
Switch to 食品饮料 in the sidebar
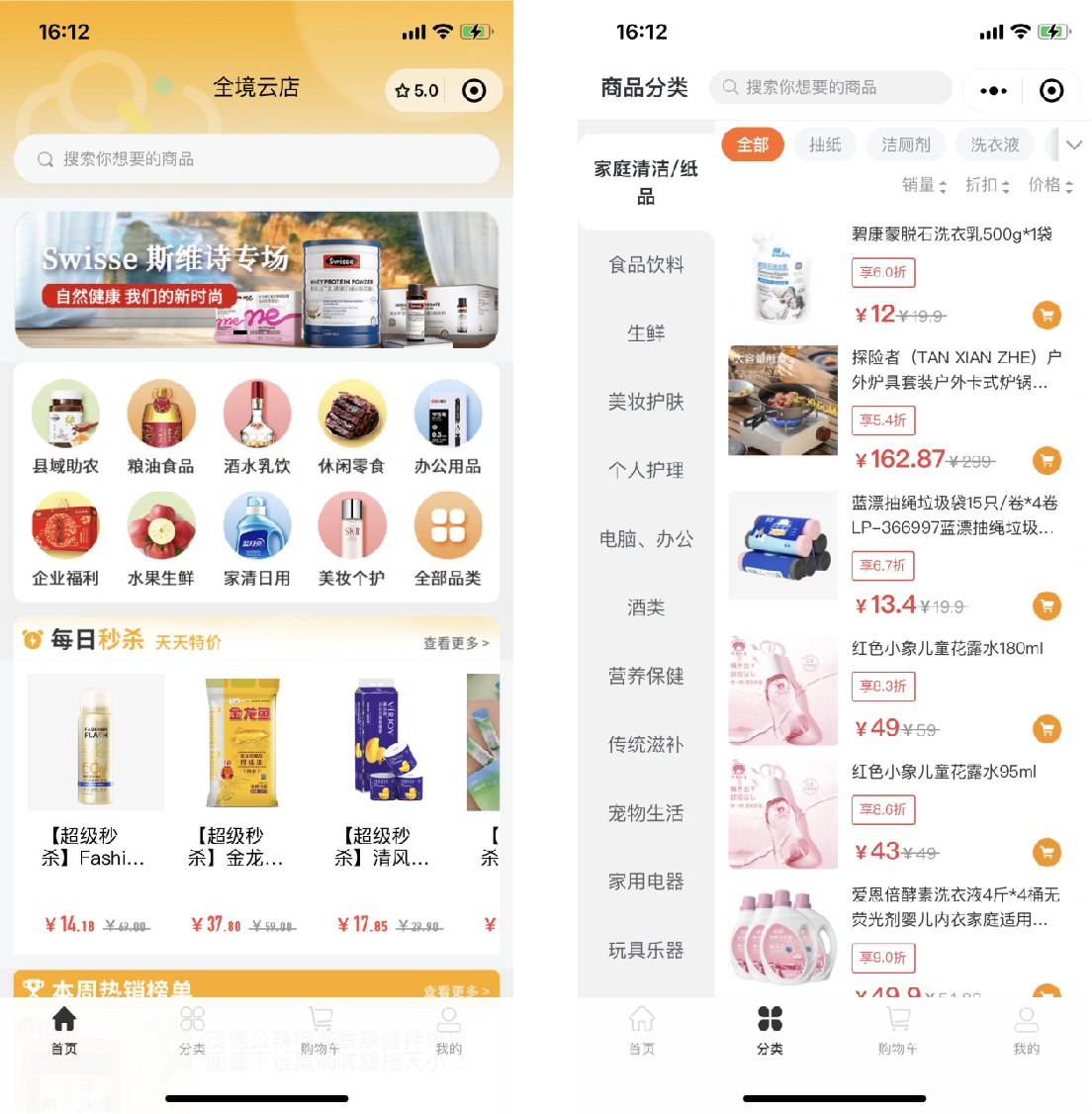tap(646, 264)
